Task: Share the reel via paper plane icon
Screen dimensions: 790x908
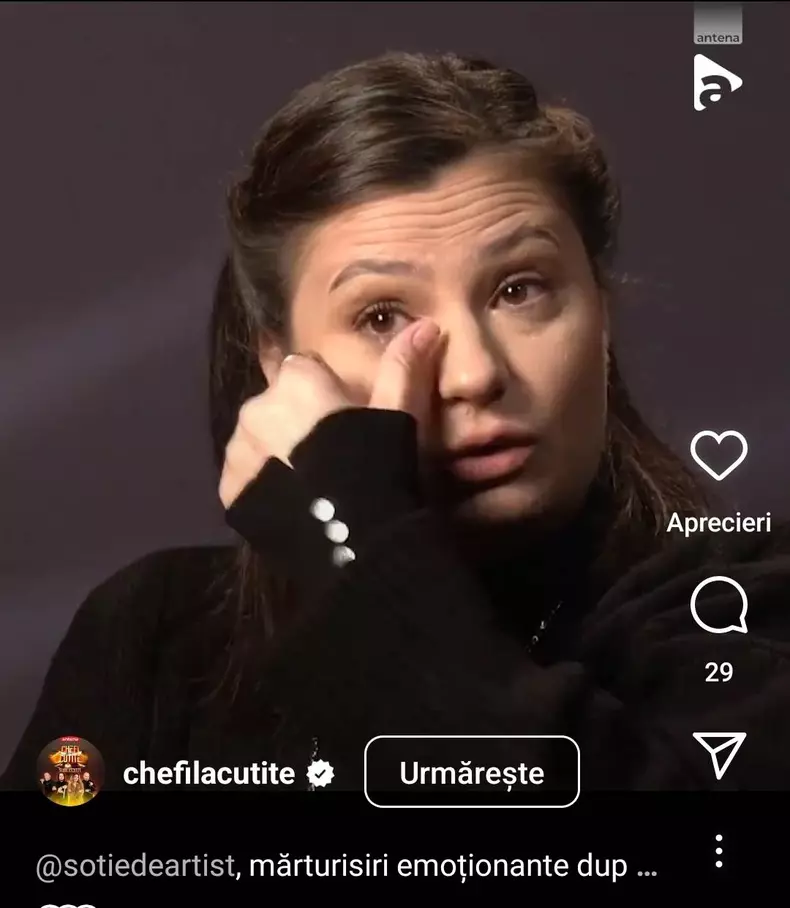Action: coord(719,755)
